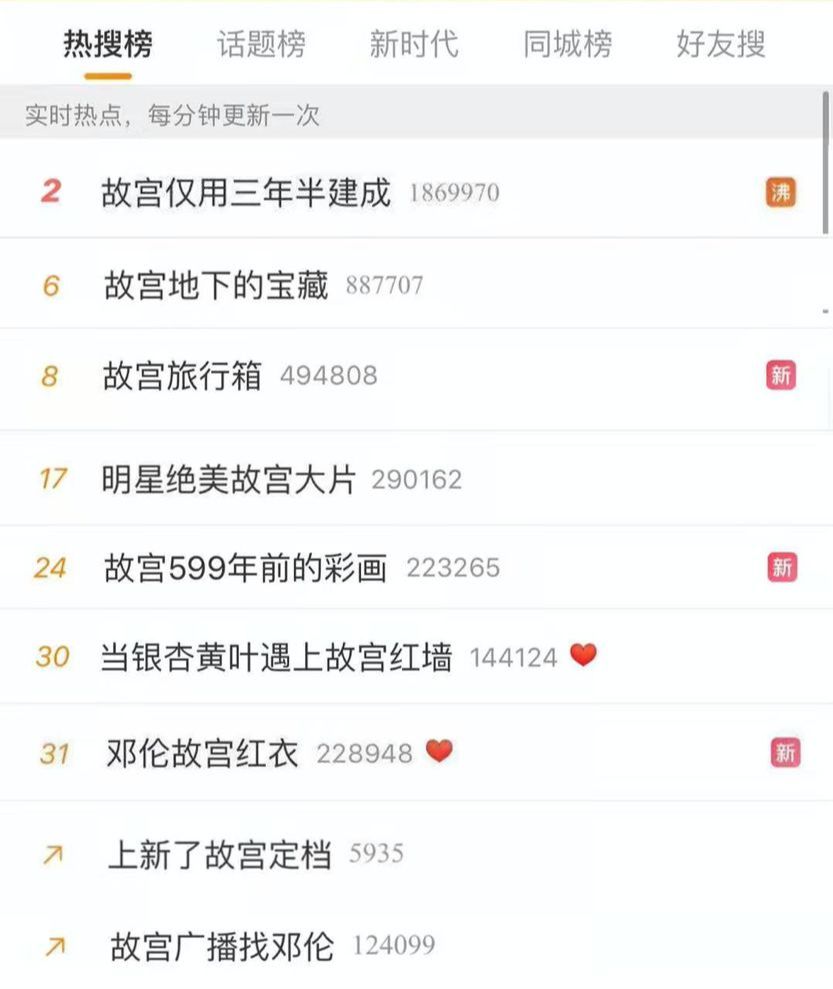Switch to the 话题榜 tab
833x989 pixels.
pos(261,45)
